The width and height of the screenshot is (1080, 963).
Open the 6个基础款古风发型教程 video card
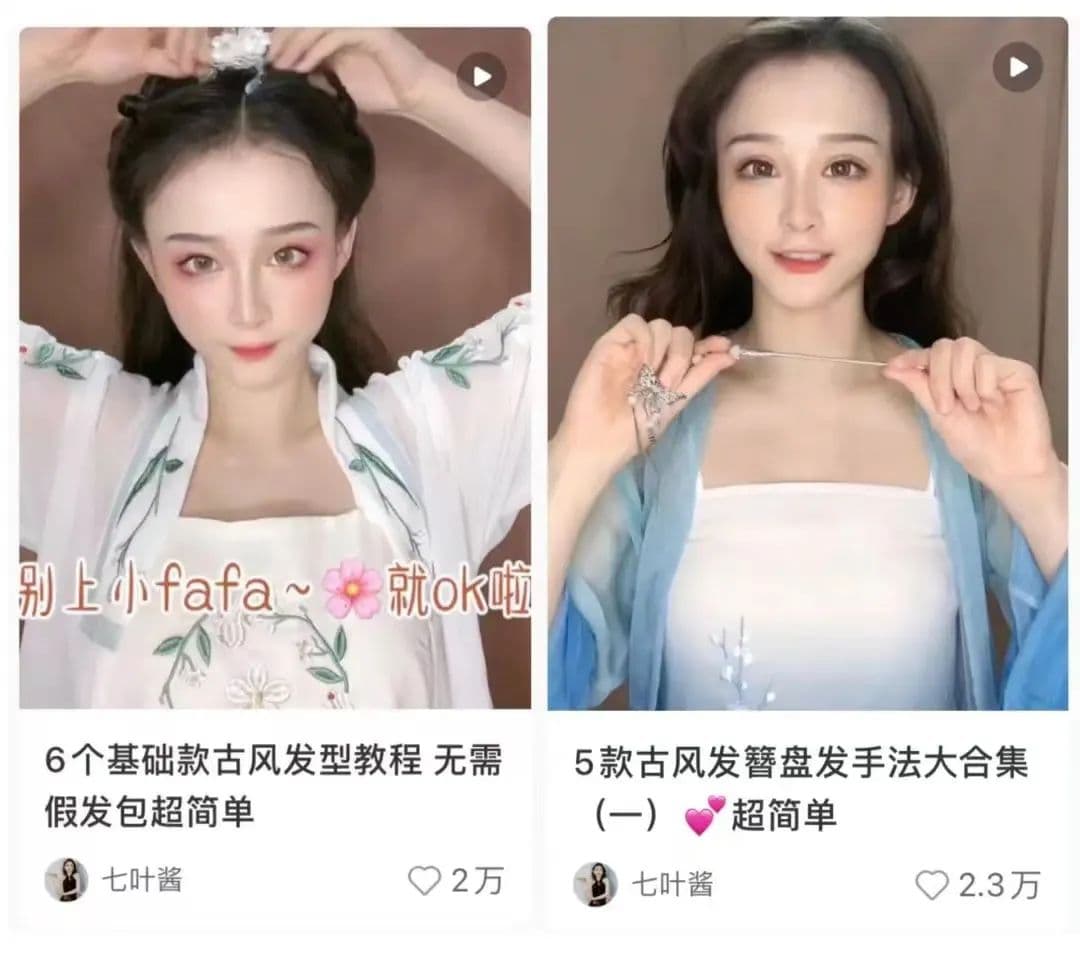[x=275, y=370]
